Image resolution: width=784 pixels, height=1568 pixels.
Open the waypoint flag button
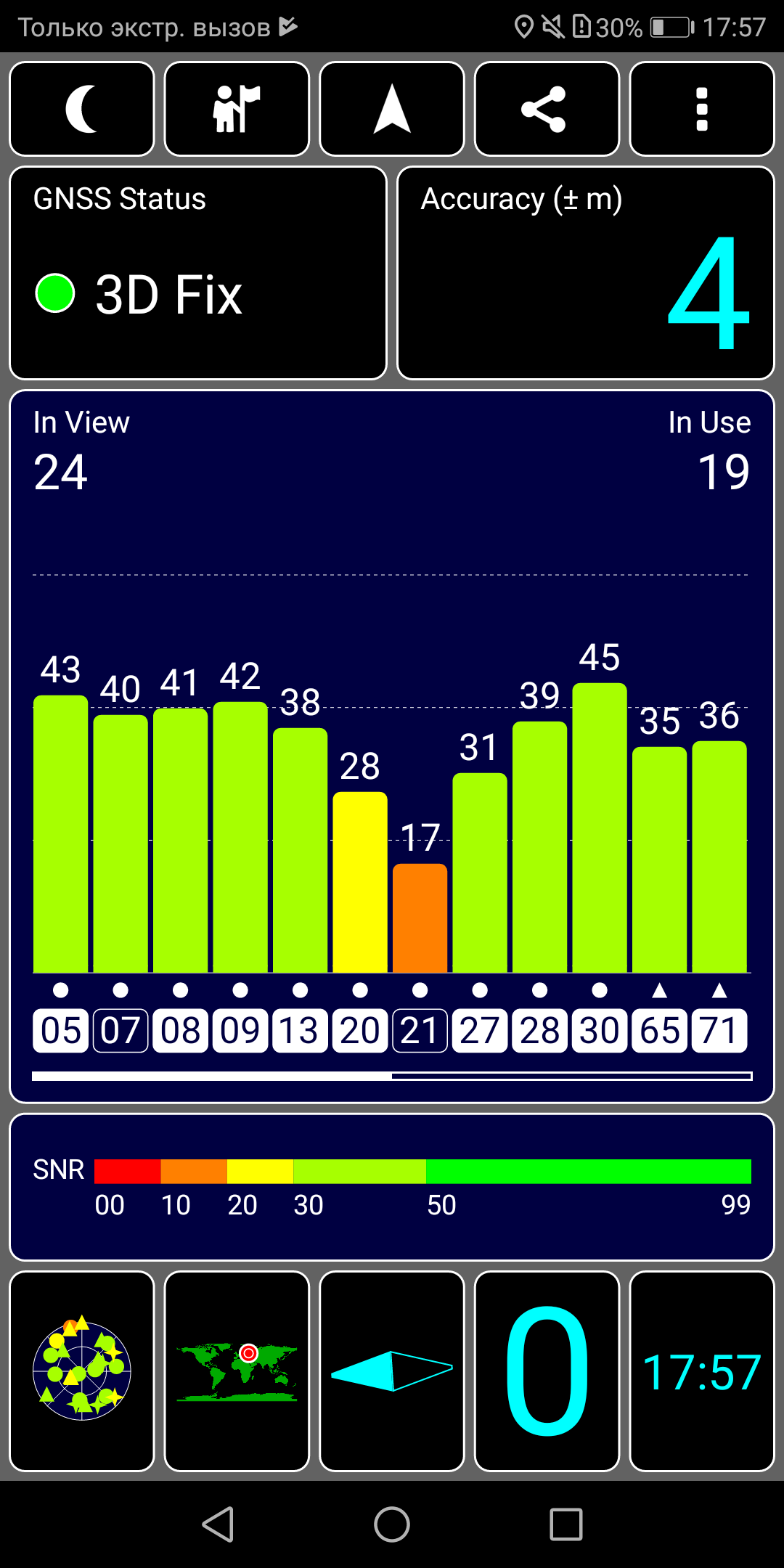(x=237, y=109)
